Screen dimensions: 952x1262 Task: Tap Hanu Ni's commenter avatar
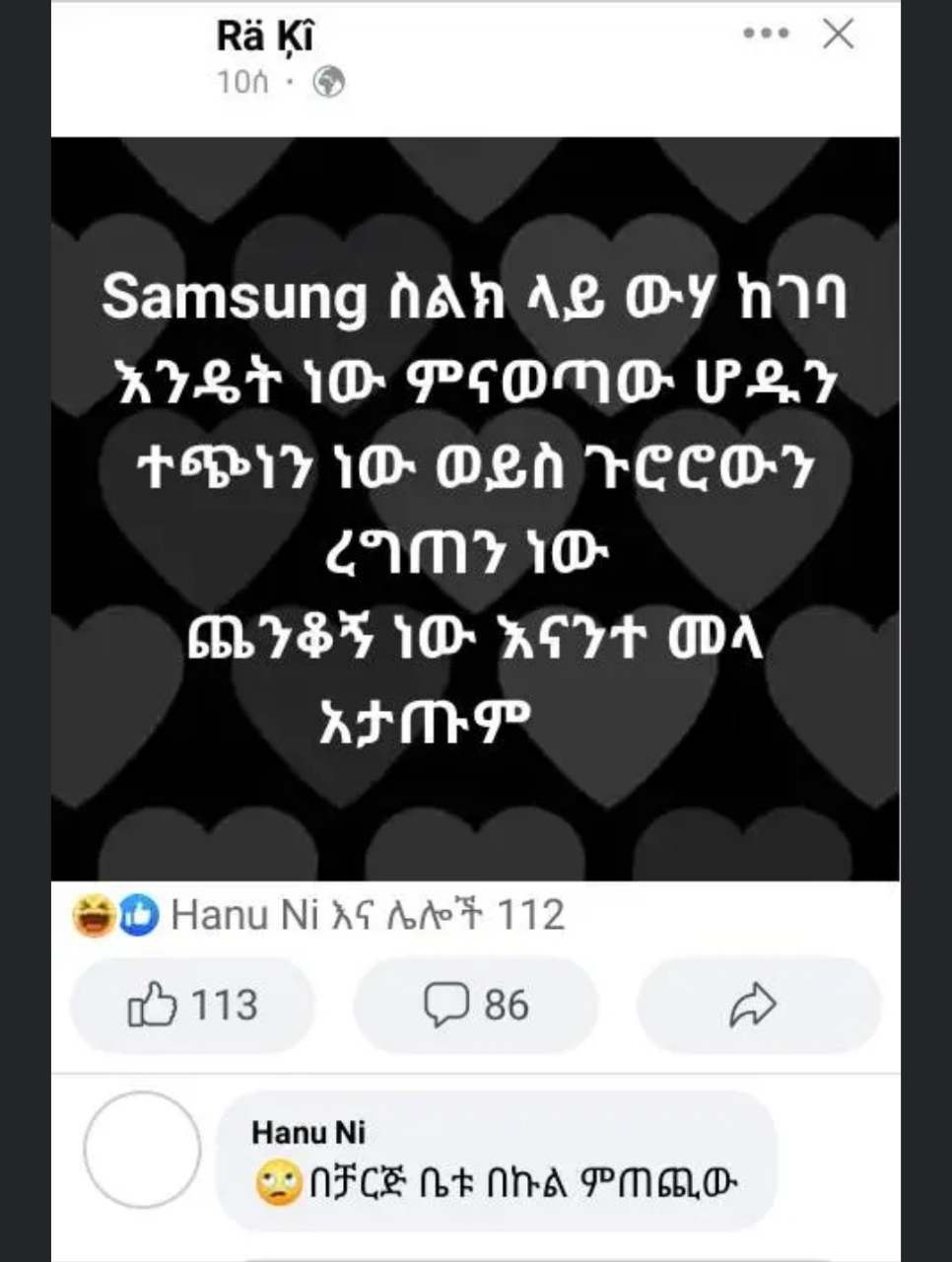click(142, 1150)
